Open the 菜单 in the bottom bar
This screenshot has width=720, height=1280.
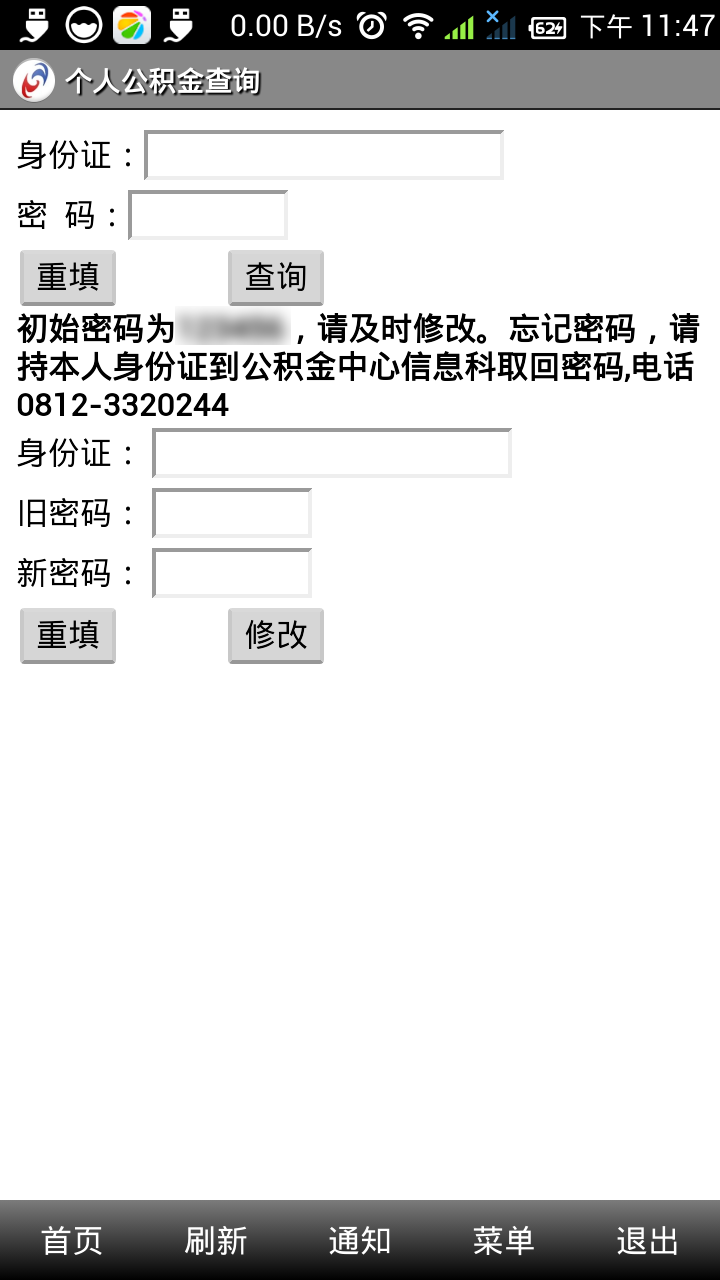pyautogui.click(x=504, y=1241)
